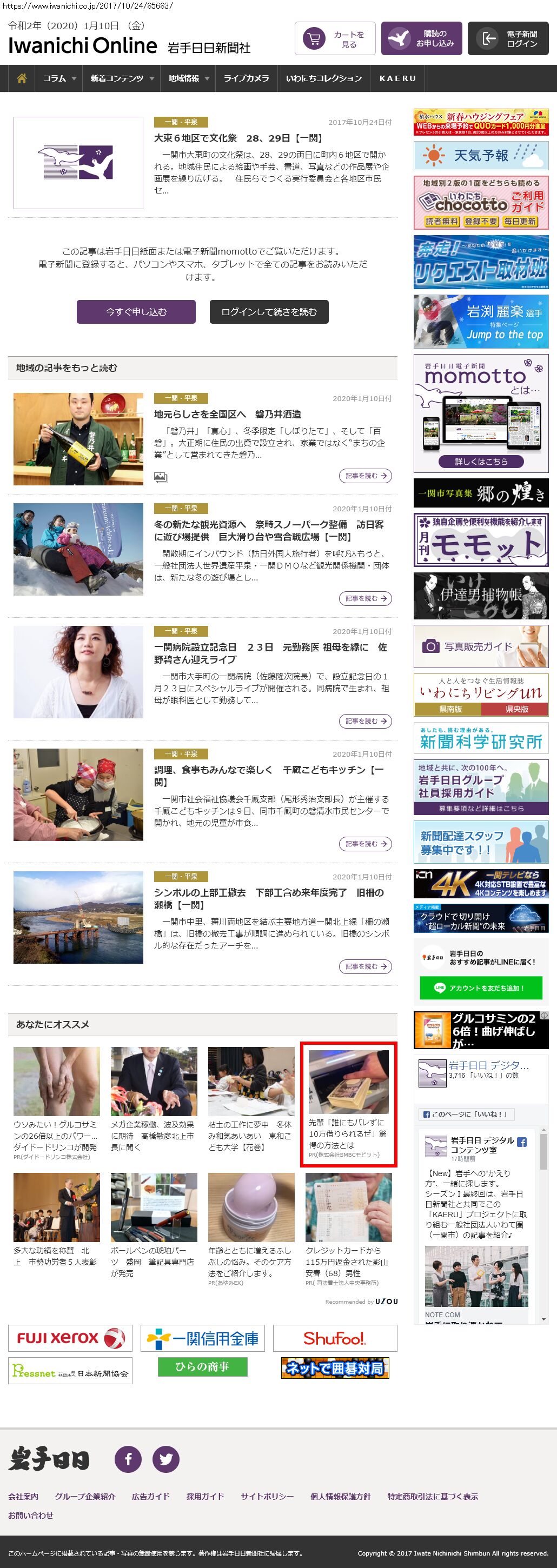557x1568 pixels.
Task: Open the SMBCモビット recommended ad tile
Action: coord(348,1104)
